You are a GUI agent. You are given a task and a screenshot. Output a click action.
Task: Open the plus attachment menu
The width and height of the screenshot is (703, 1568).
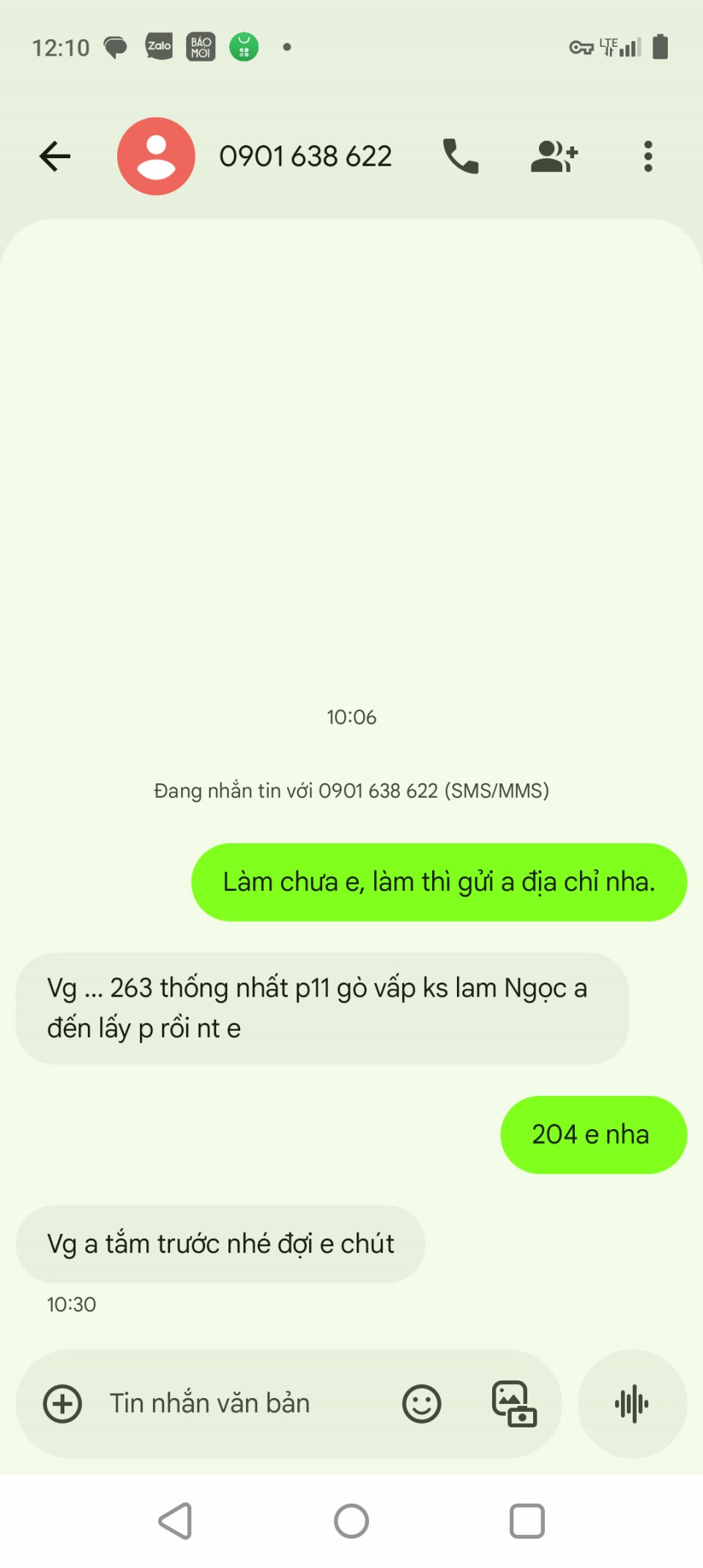click(63, 1404)
